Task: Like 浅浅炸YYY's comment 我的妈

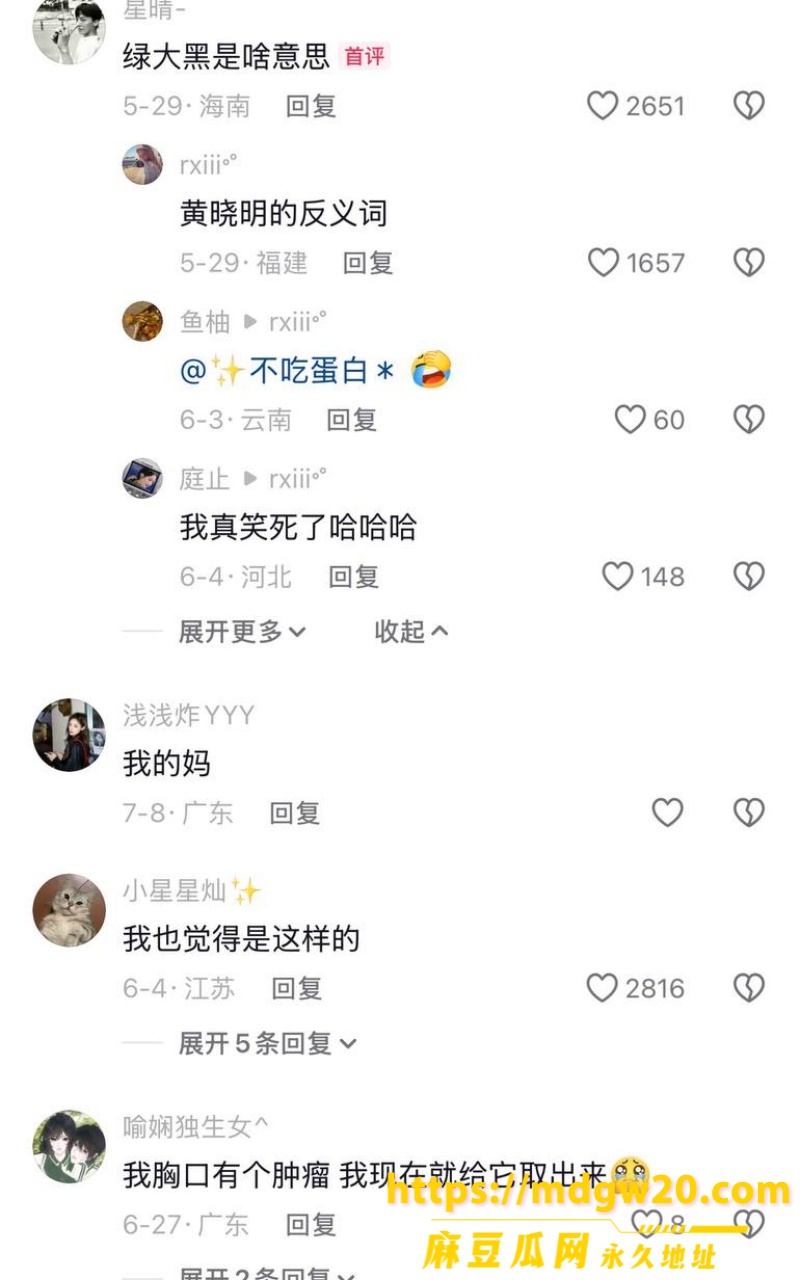Action: (x=667, y=813)
